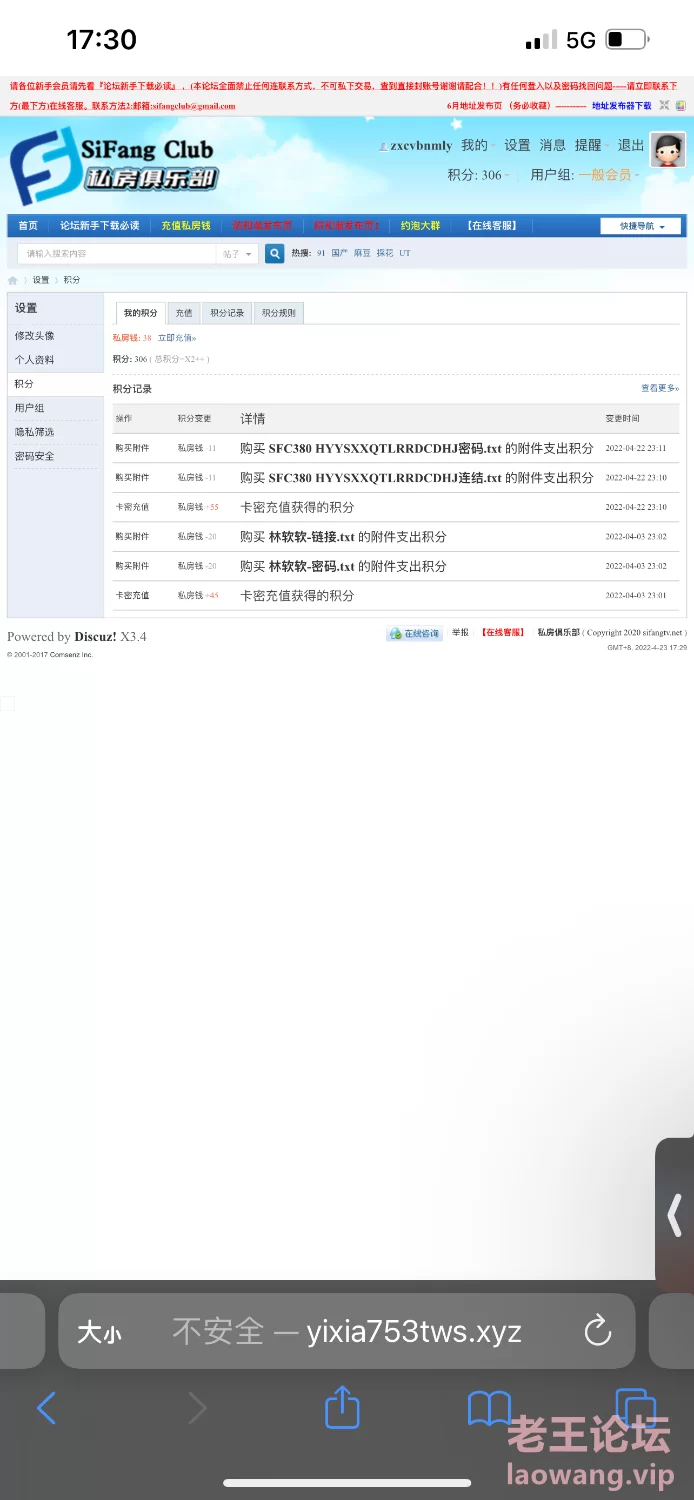Expand the 快捷导航 quick navigation dropdown
Viewport: 694px width, 1500px height.
[640, 226]
